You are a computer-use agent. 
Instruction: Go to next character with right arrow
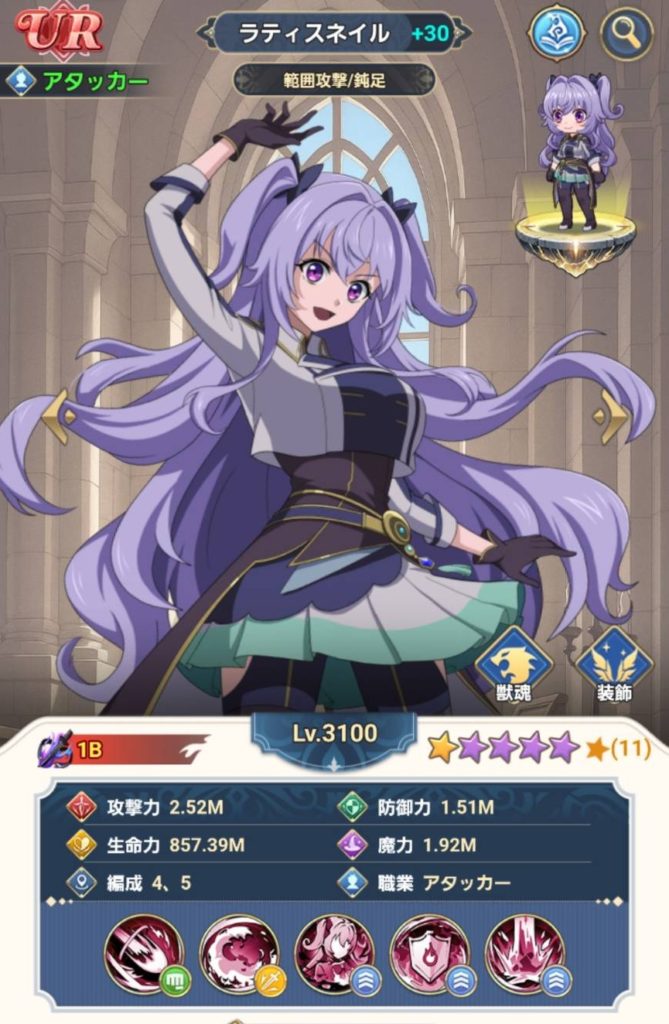point(610,416)
